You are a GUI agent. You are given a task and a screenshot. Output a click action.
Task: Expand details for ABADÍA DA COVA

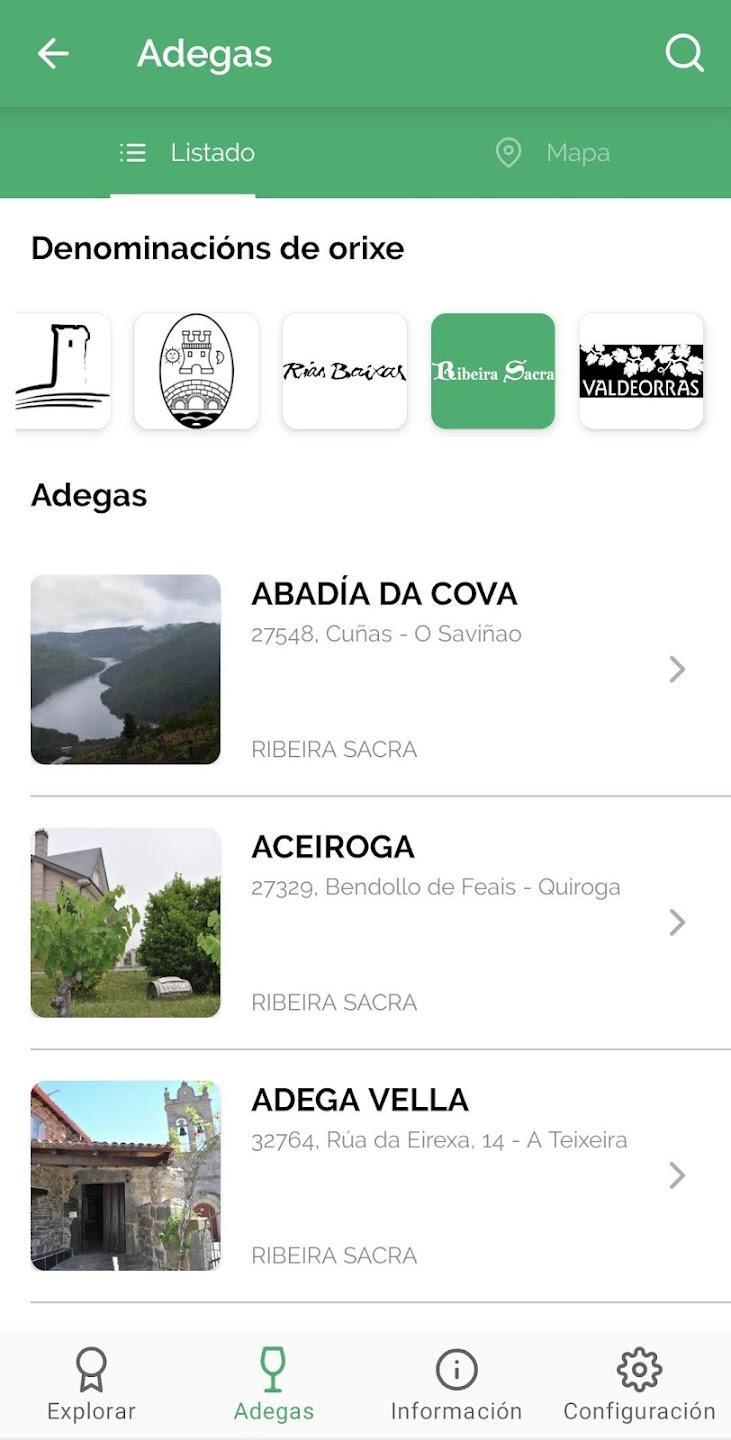[677, 670]
